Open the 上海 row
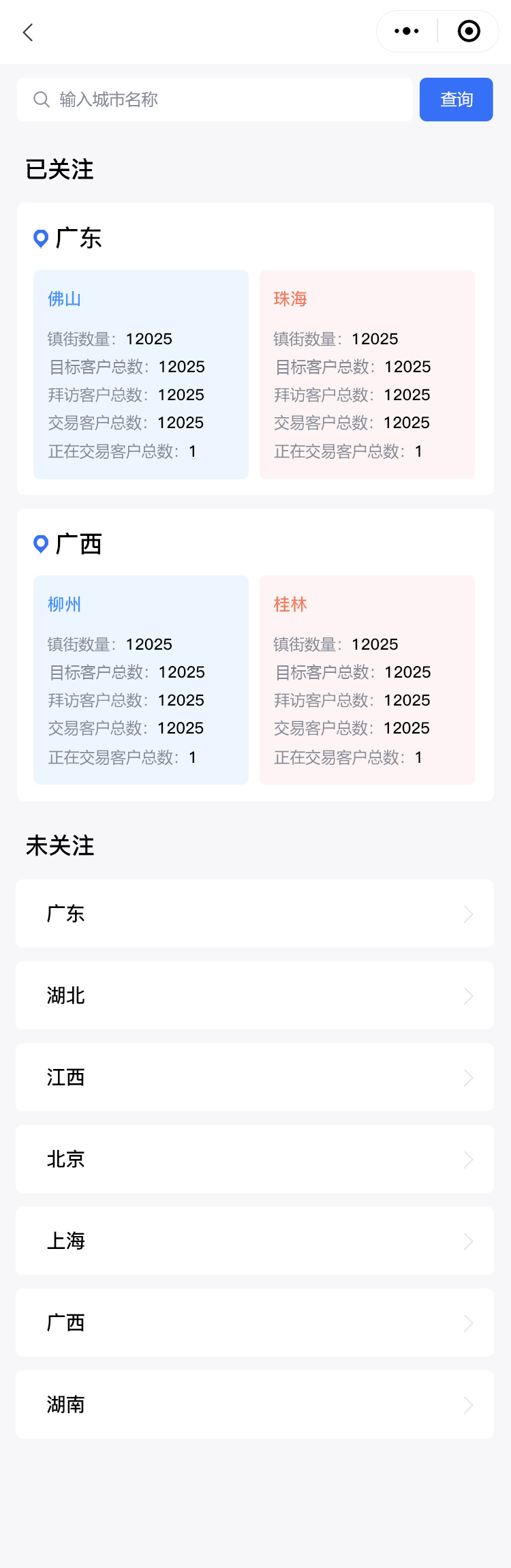511x1568 pixels. [255, 1241]
